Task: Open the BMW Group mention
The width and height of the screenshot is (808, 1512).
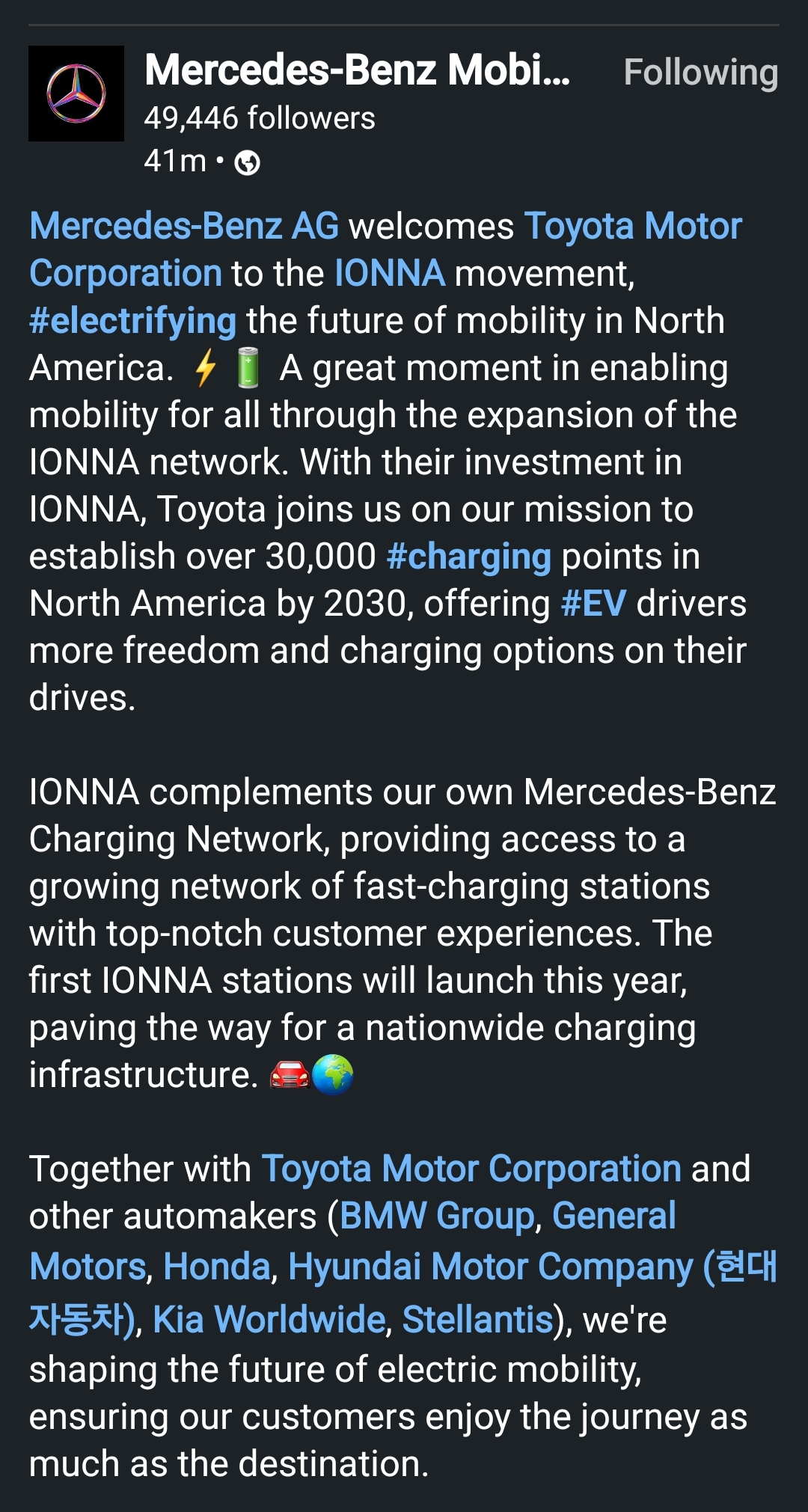Action: point(437,1216)
